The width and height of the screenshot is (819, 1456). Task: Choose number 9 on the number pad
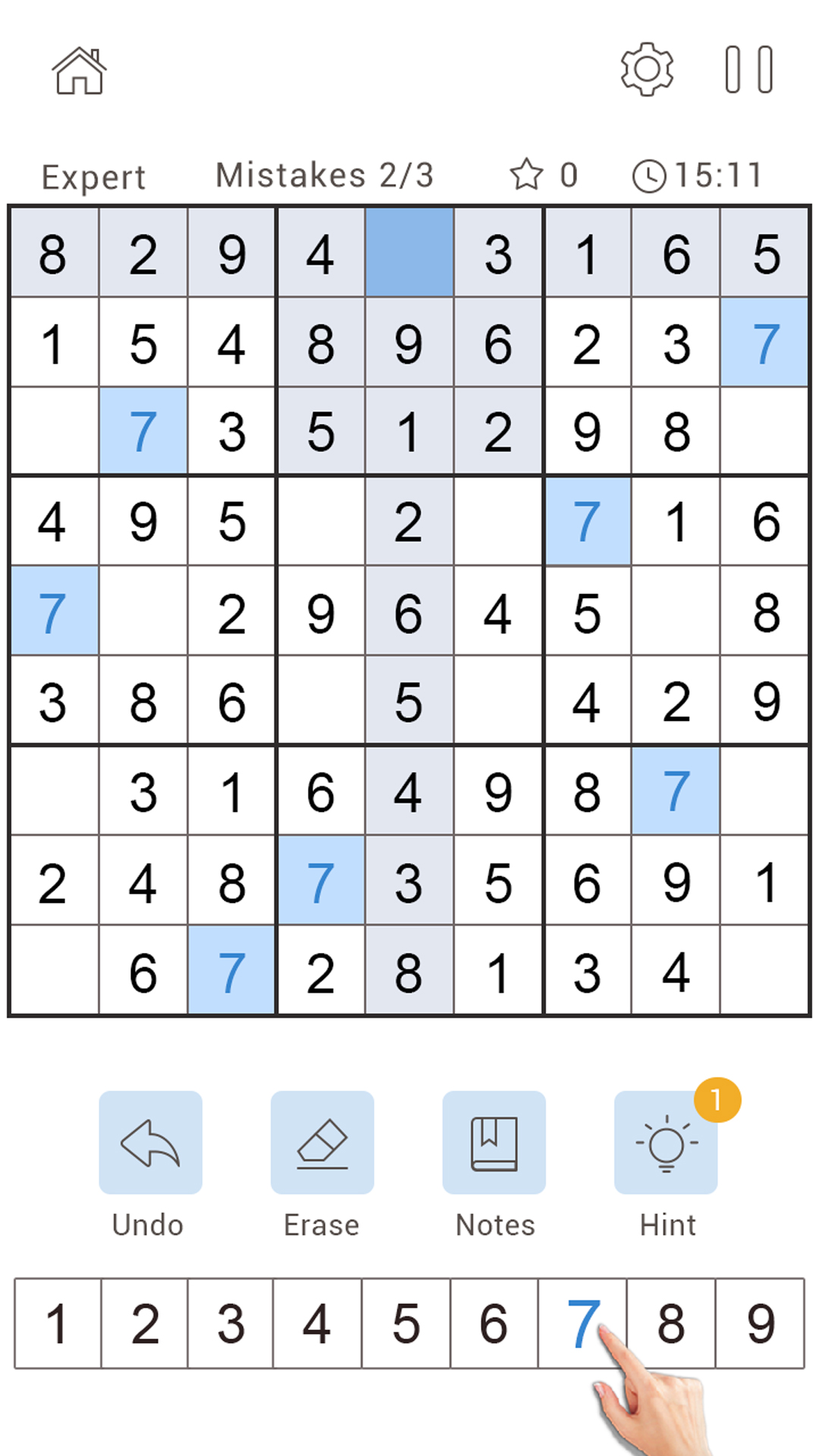(x=760, y=1323)
